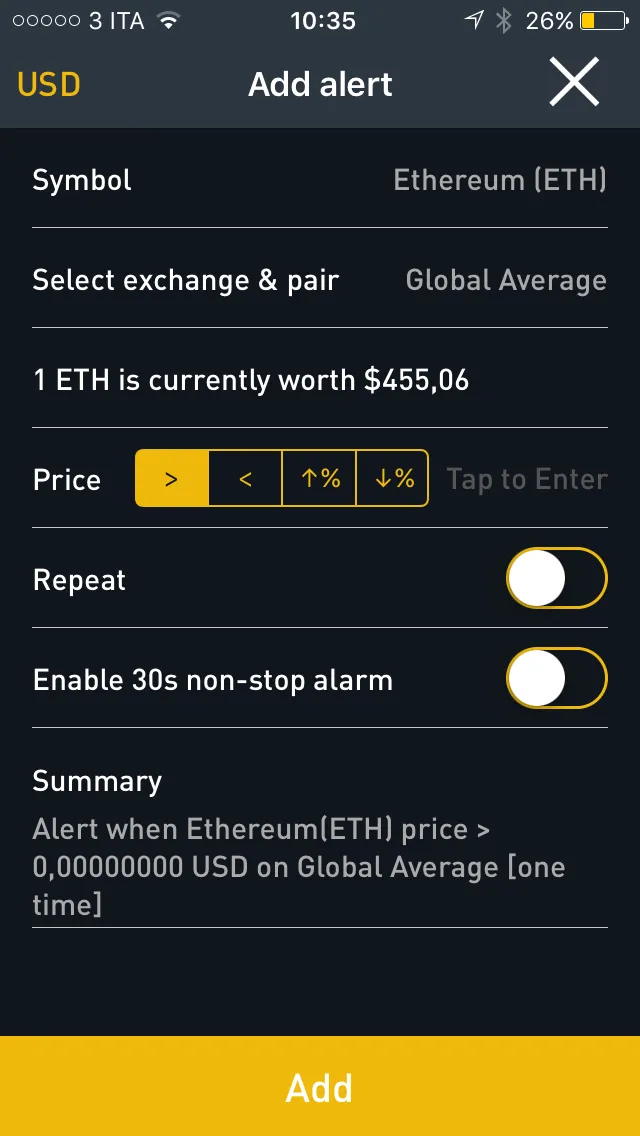Choose the percent decrease condition
Viewport: 640px width, 1136px height.
(x=393, y=478)
